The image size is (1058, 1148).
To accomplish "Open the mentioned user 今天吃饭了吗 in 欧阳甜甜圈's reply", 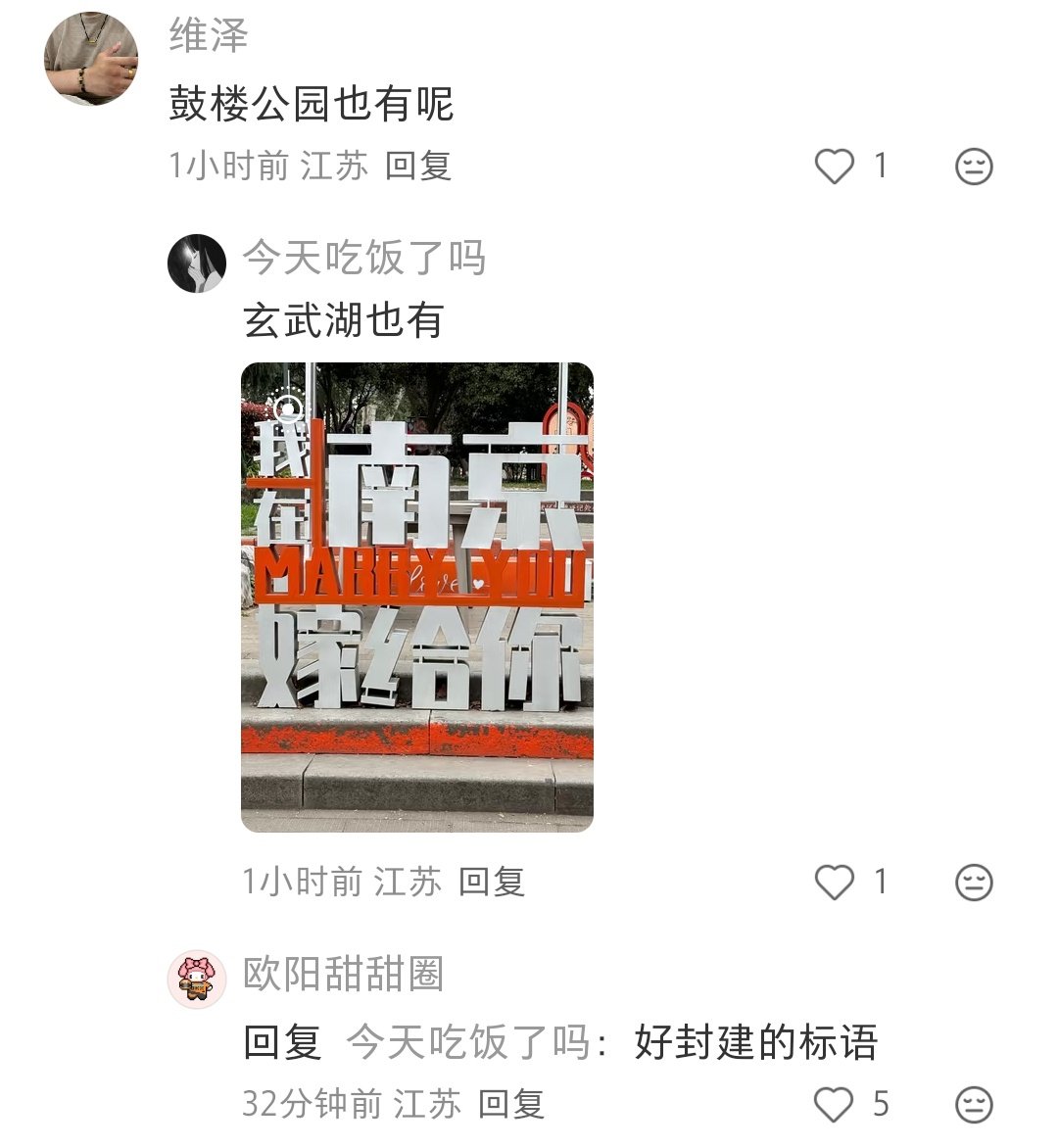I will [468, 1041].
